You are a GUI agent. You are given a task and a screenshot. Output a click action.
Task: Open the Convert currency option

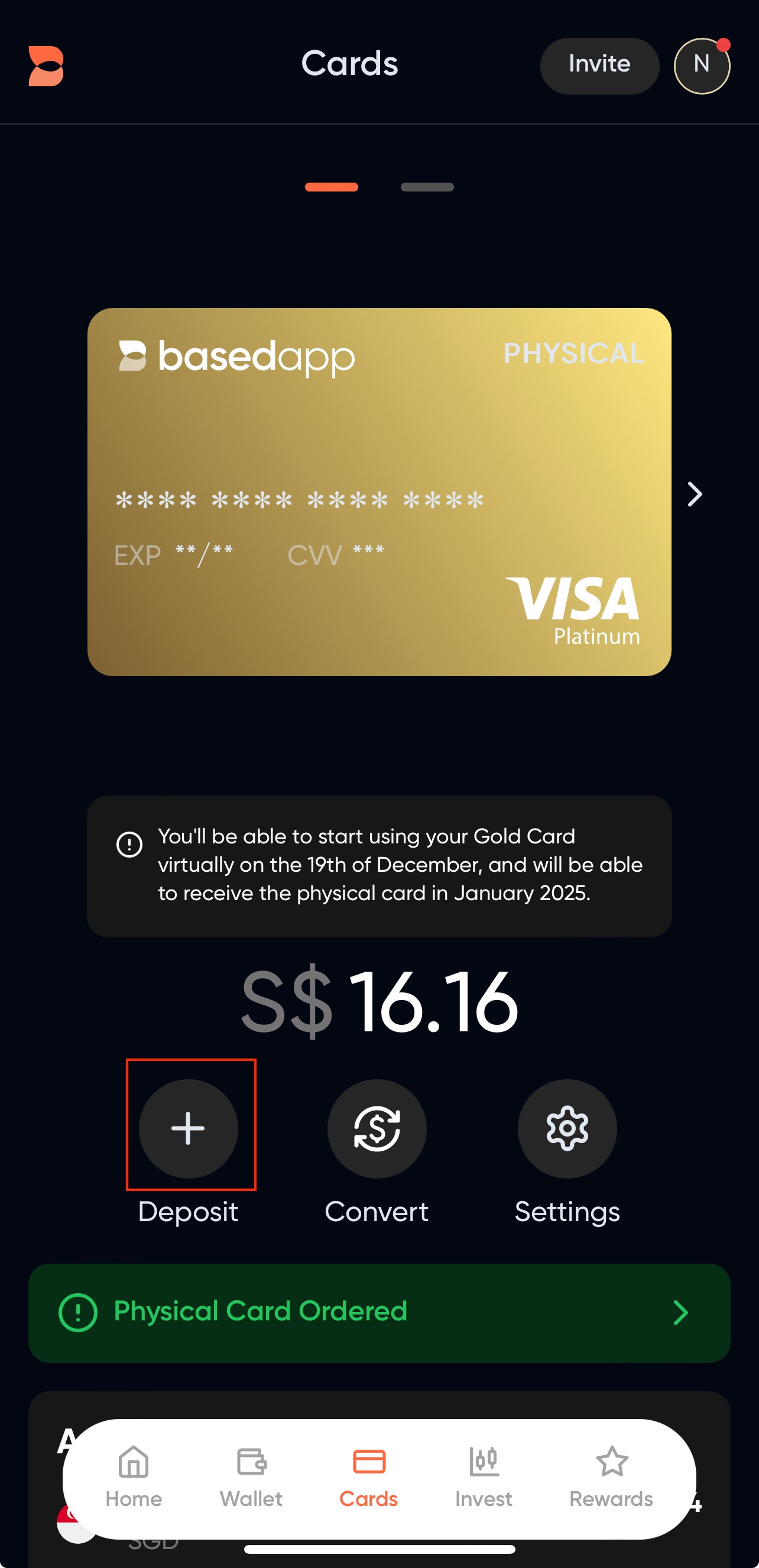pos(377,1128)
